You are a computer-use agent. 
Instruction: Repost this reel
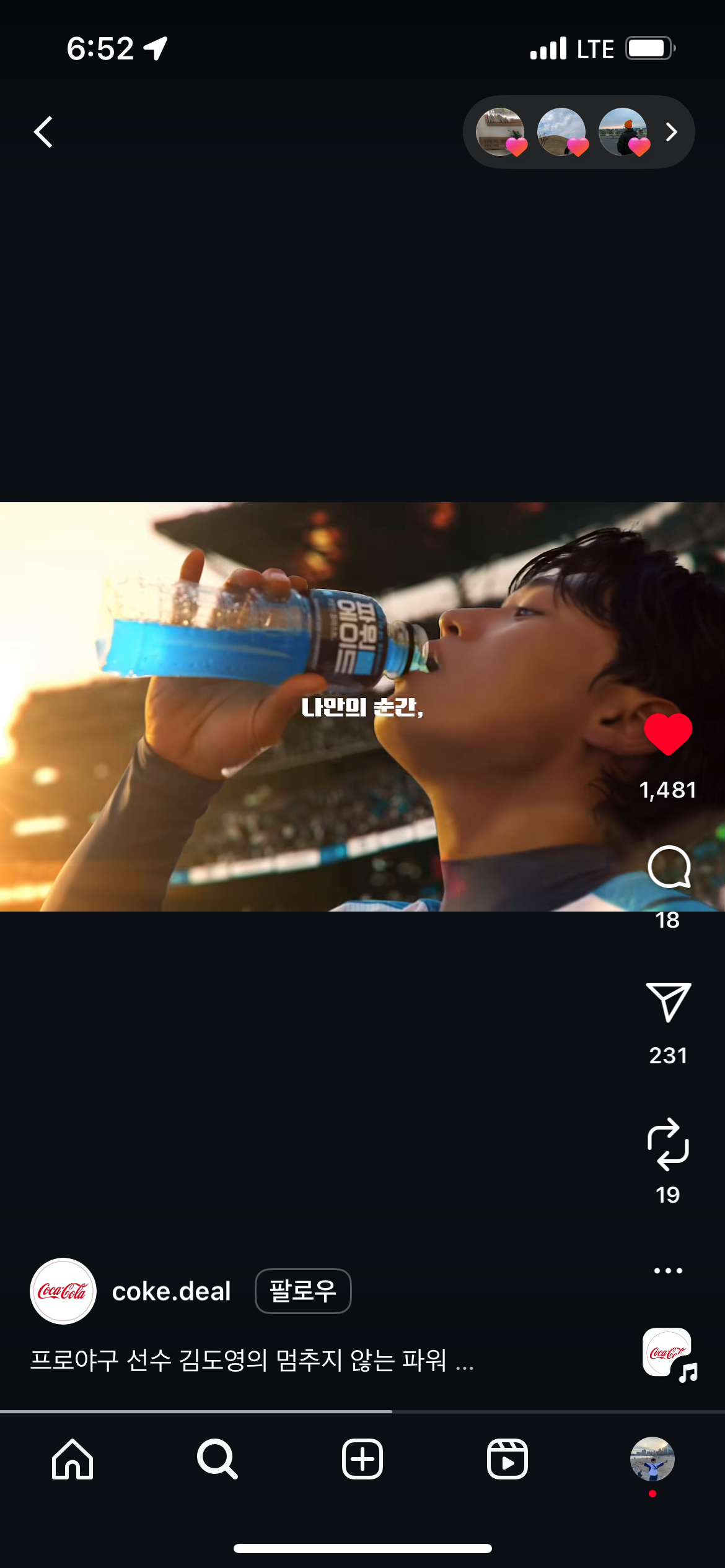668,1144
